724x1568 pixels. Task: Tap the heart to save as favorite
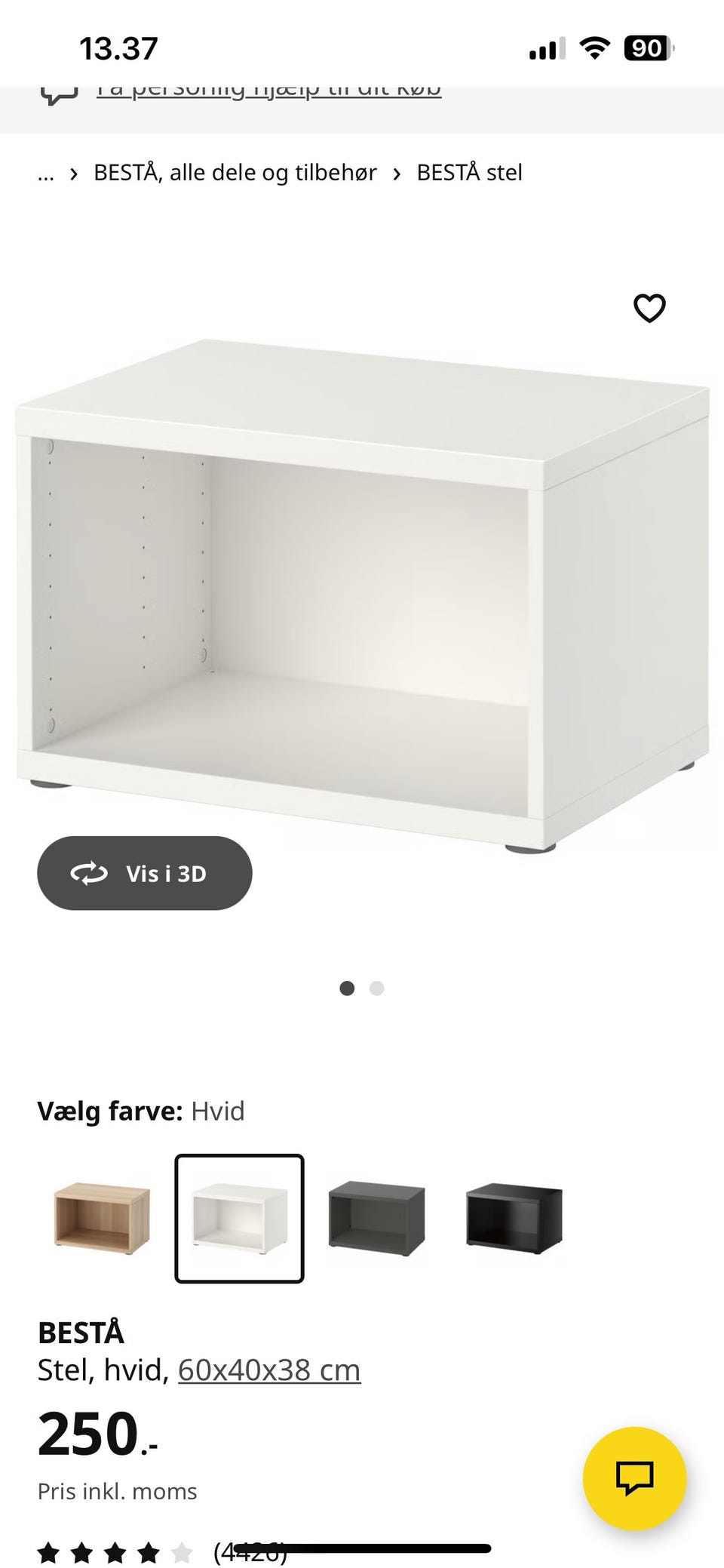(649, 307)
